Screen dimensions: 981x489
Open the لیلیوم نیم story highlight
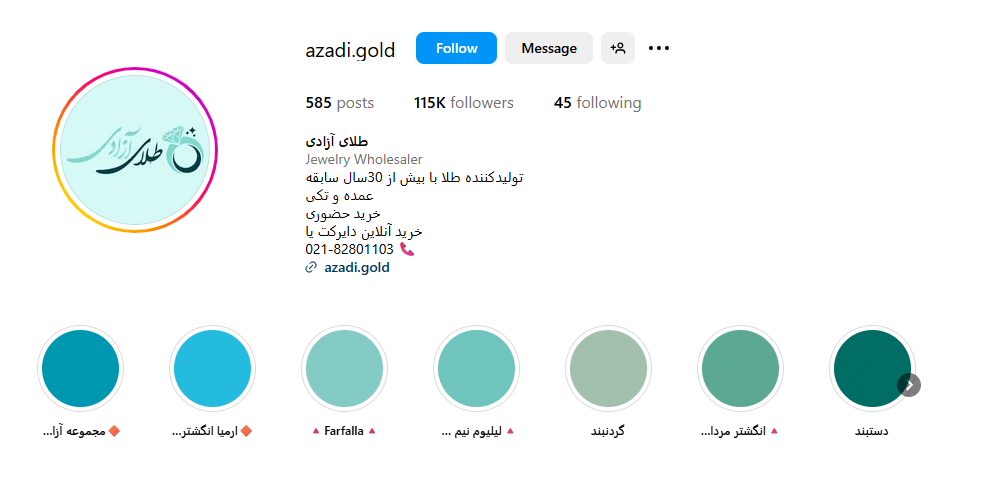(x=476, y=370)
